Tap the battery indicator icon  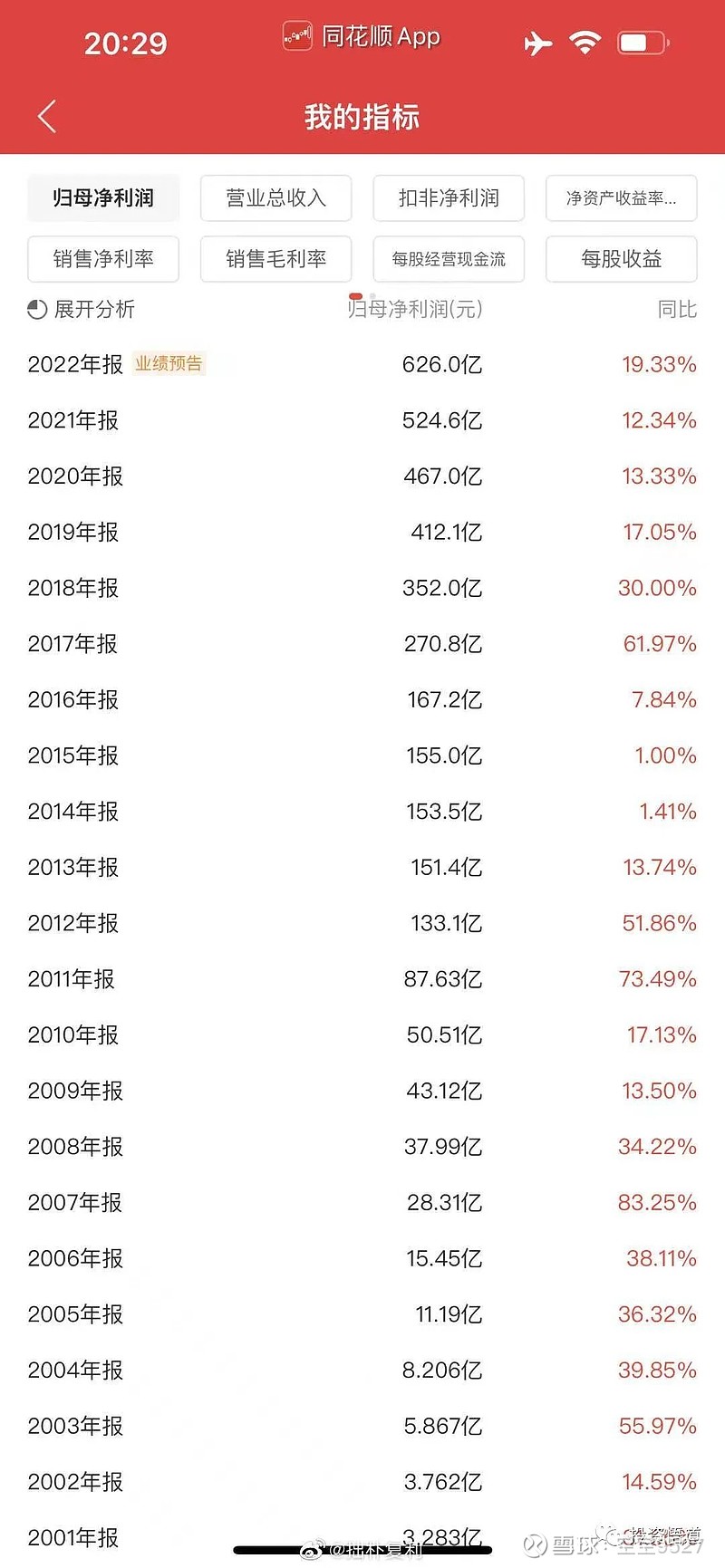(x=640, y=42)
